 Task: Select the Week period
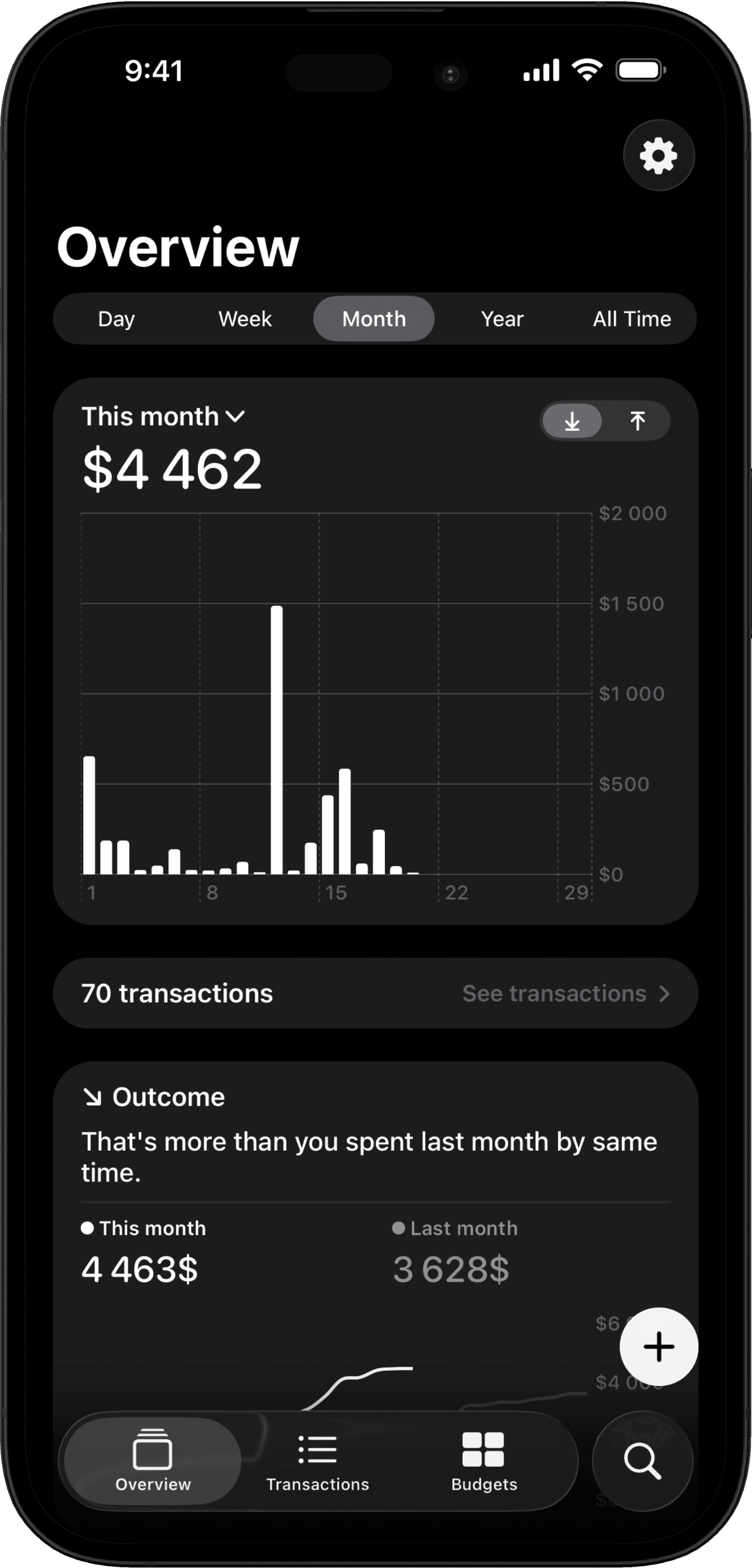[x=245, y=319]
